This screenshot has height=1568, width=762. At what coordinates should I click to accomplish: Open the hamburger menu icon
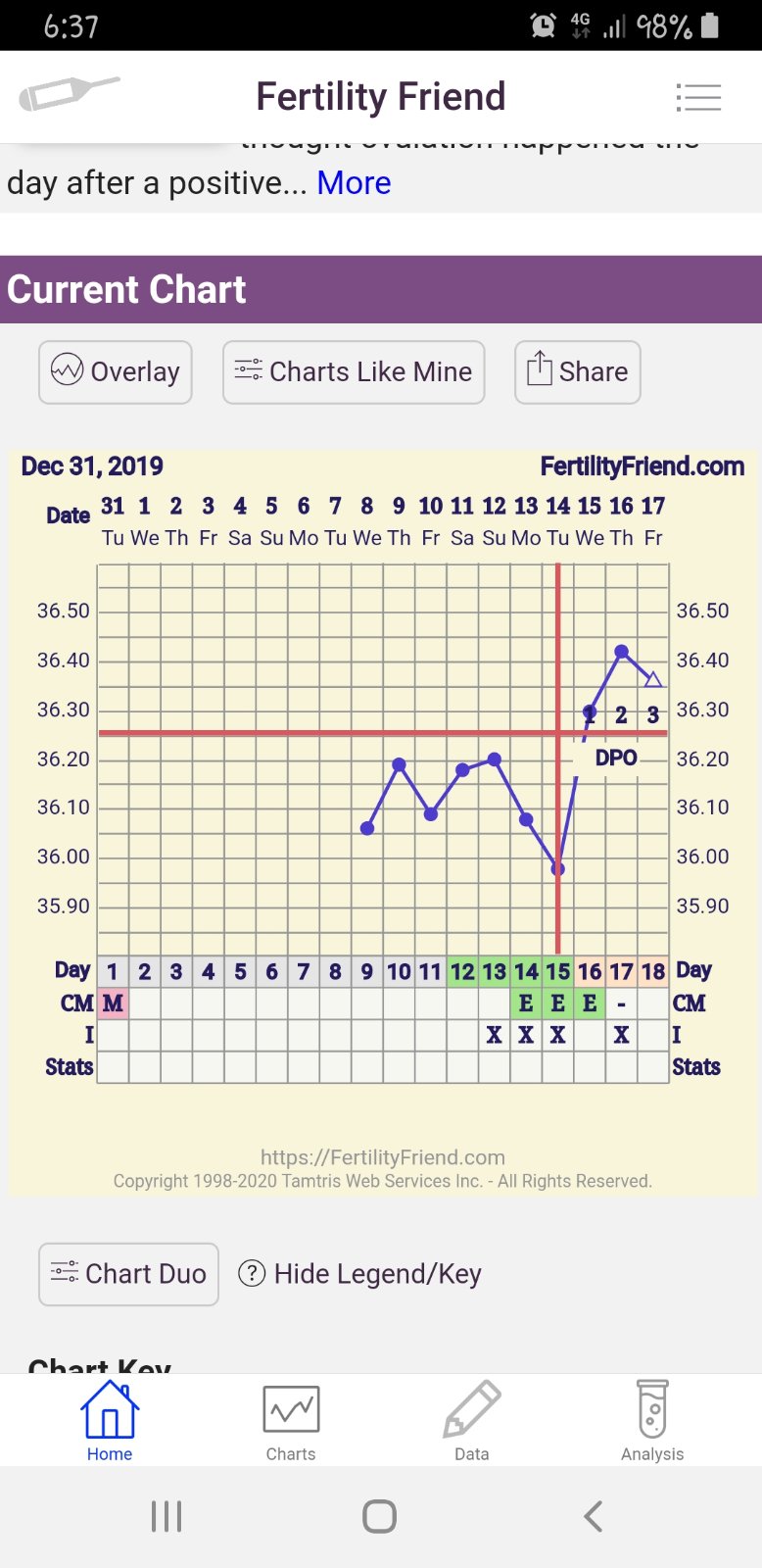(x=698, y=97)
